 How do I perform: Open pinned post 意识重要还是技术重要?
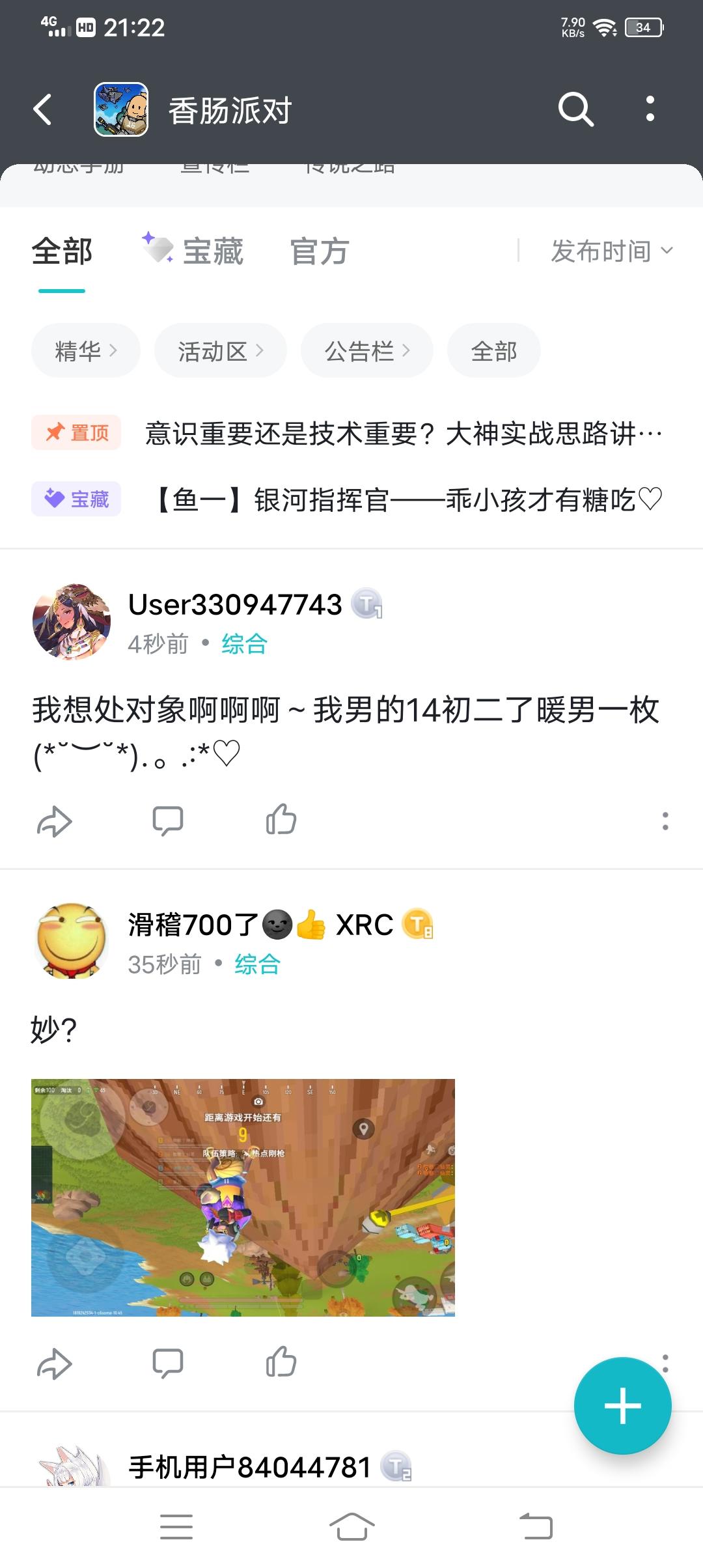pos(404,433)
